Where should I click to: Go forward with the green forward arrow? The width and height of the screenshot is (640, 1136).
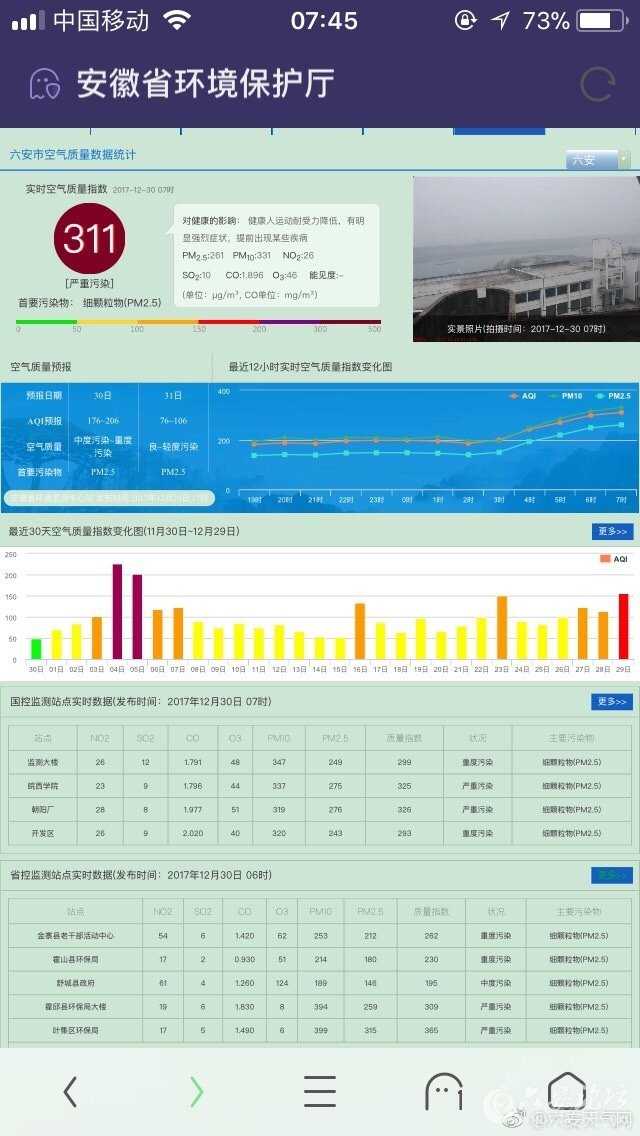(196, 1091)
